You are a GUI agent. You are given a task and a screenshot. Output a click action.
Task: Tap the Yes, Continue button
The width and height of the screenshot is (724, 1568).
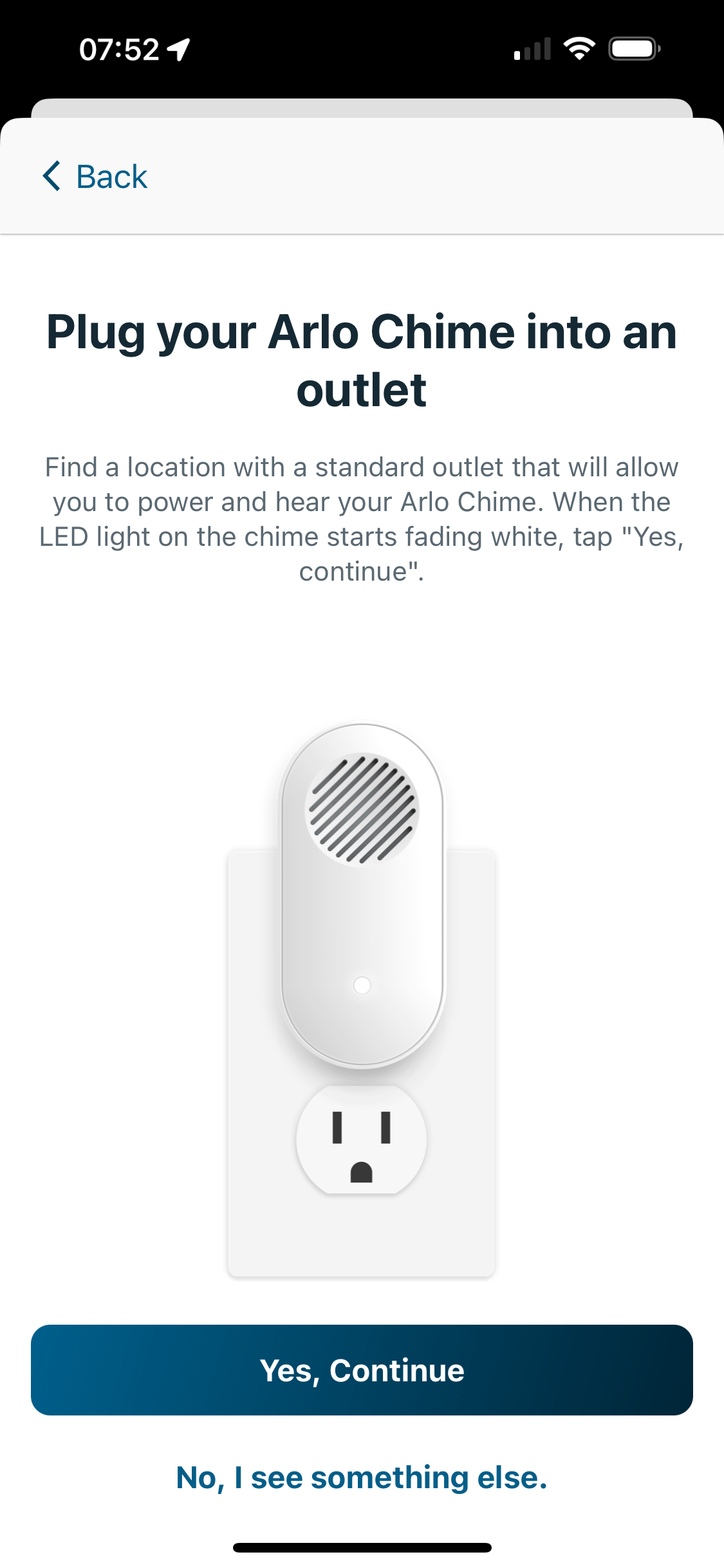point(362,1370)
